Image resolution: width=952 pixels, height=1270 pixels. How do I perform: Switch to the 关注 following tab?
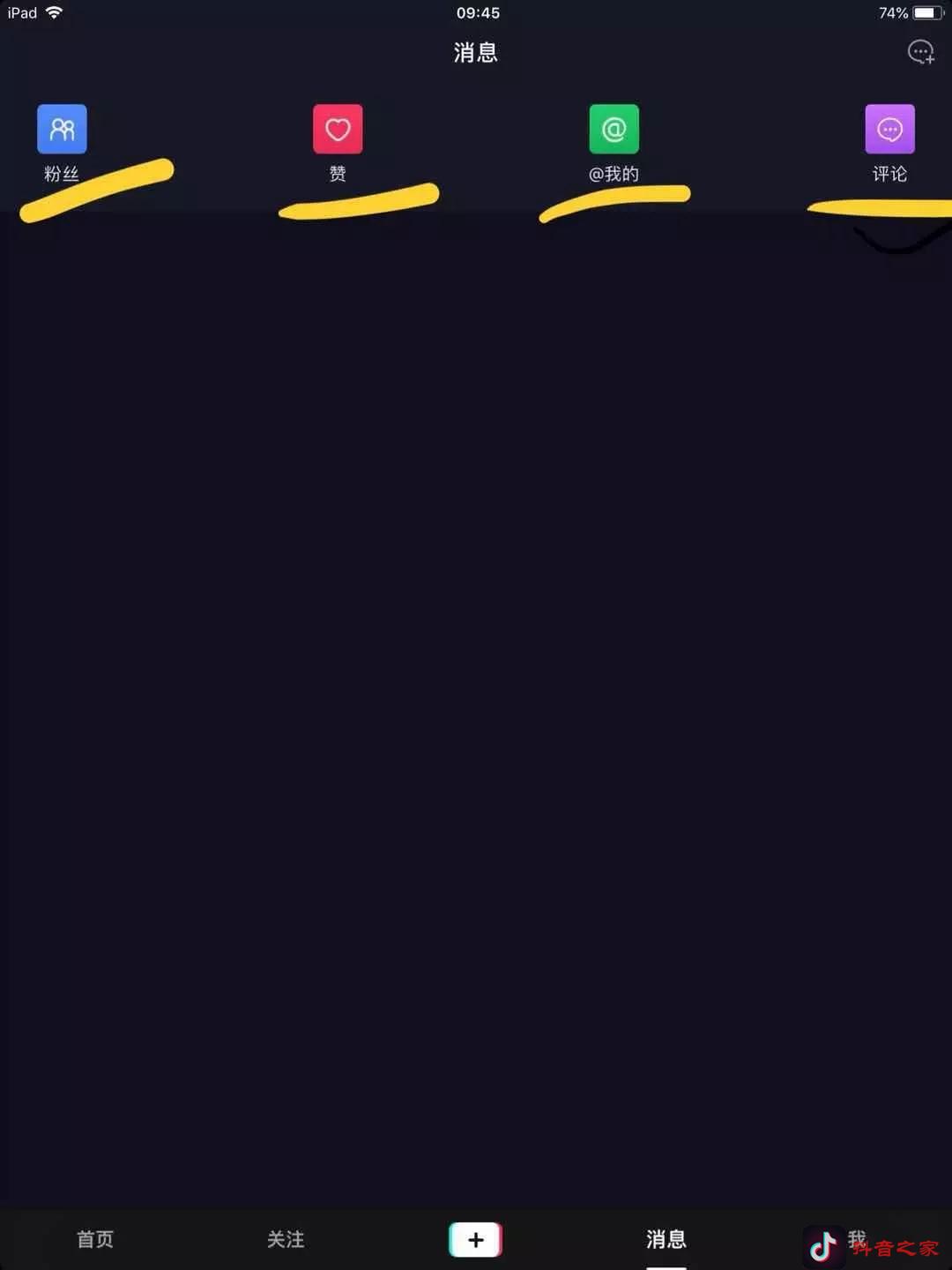[286, 1239]
